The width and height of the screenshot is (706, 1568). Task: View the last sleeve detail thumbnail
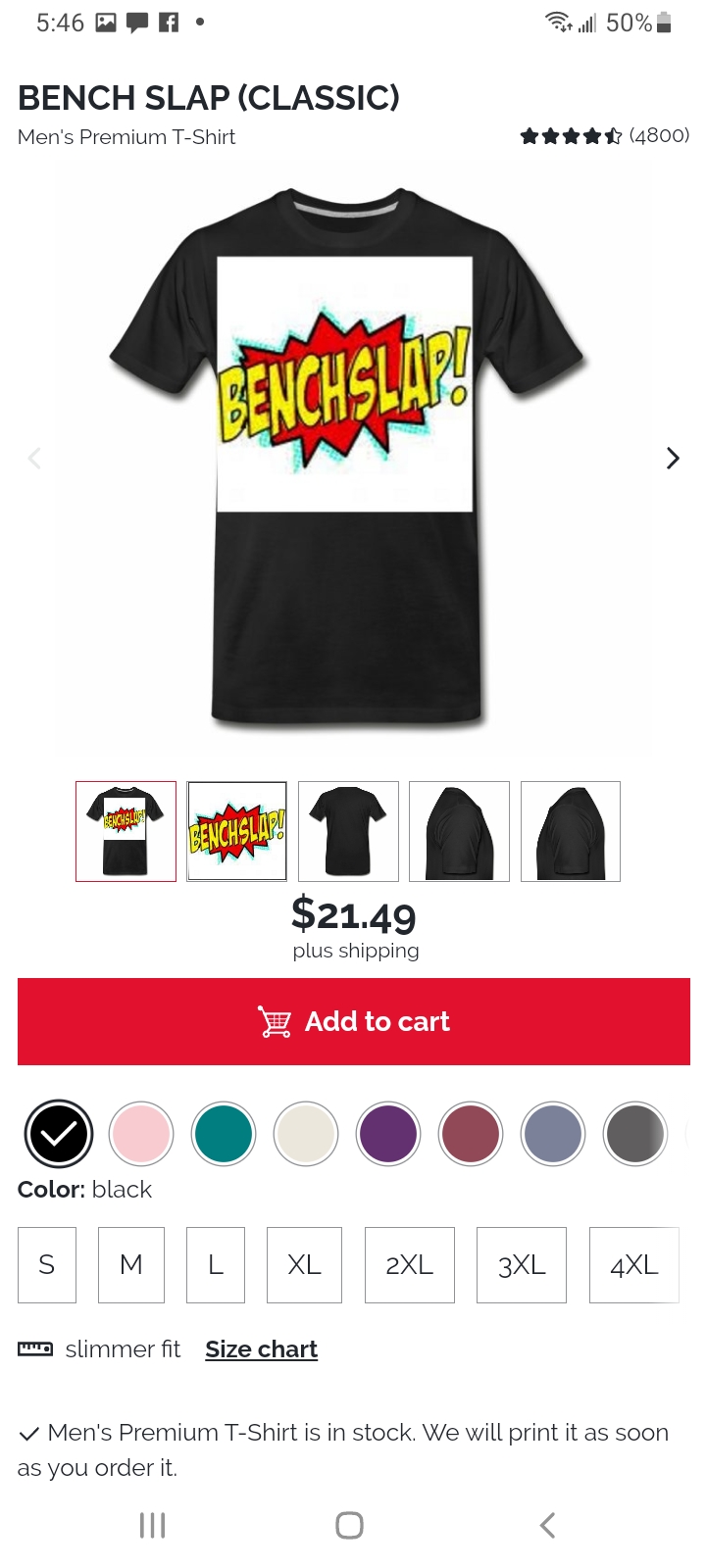(x=571, y=831)
